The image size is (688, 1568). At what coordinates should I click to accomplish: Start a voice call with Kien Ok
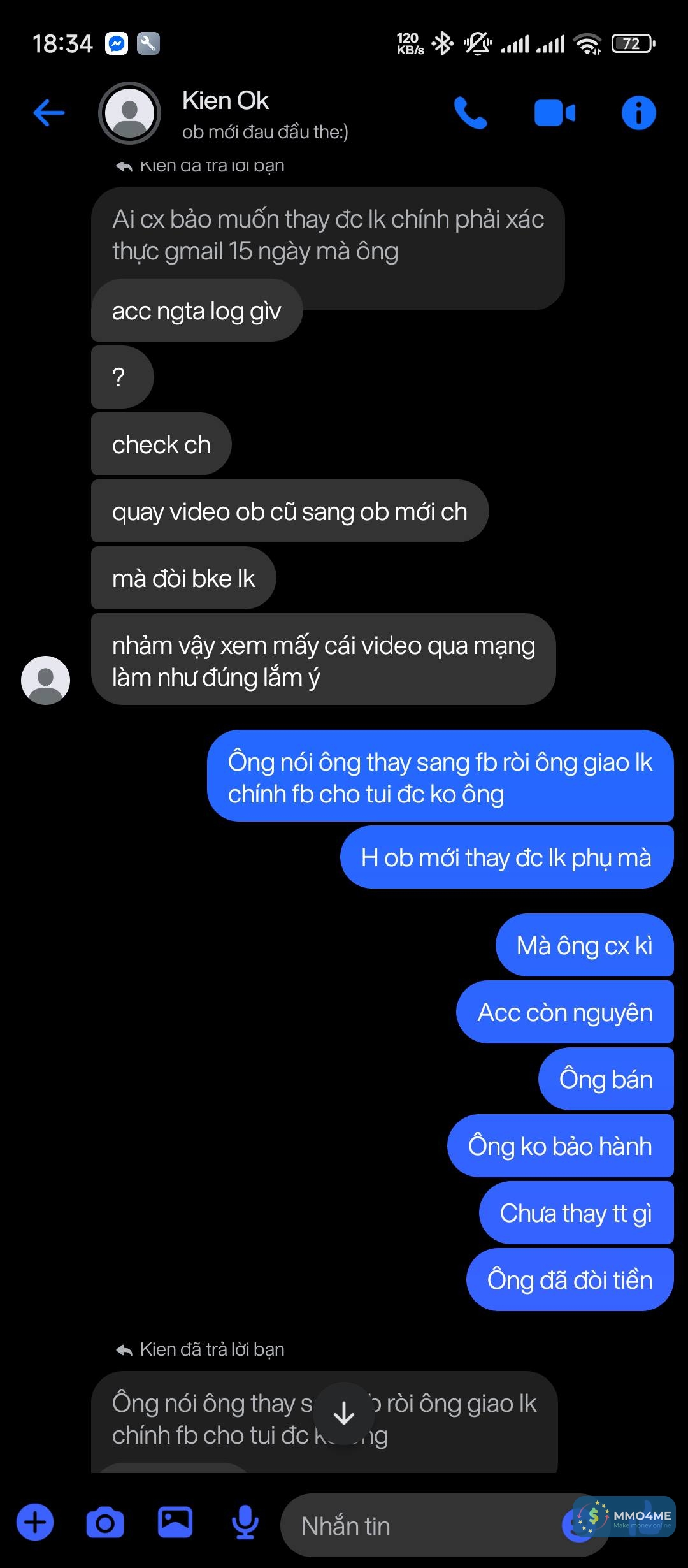point(470,113)
